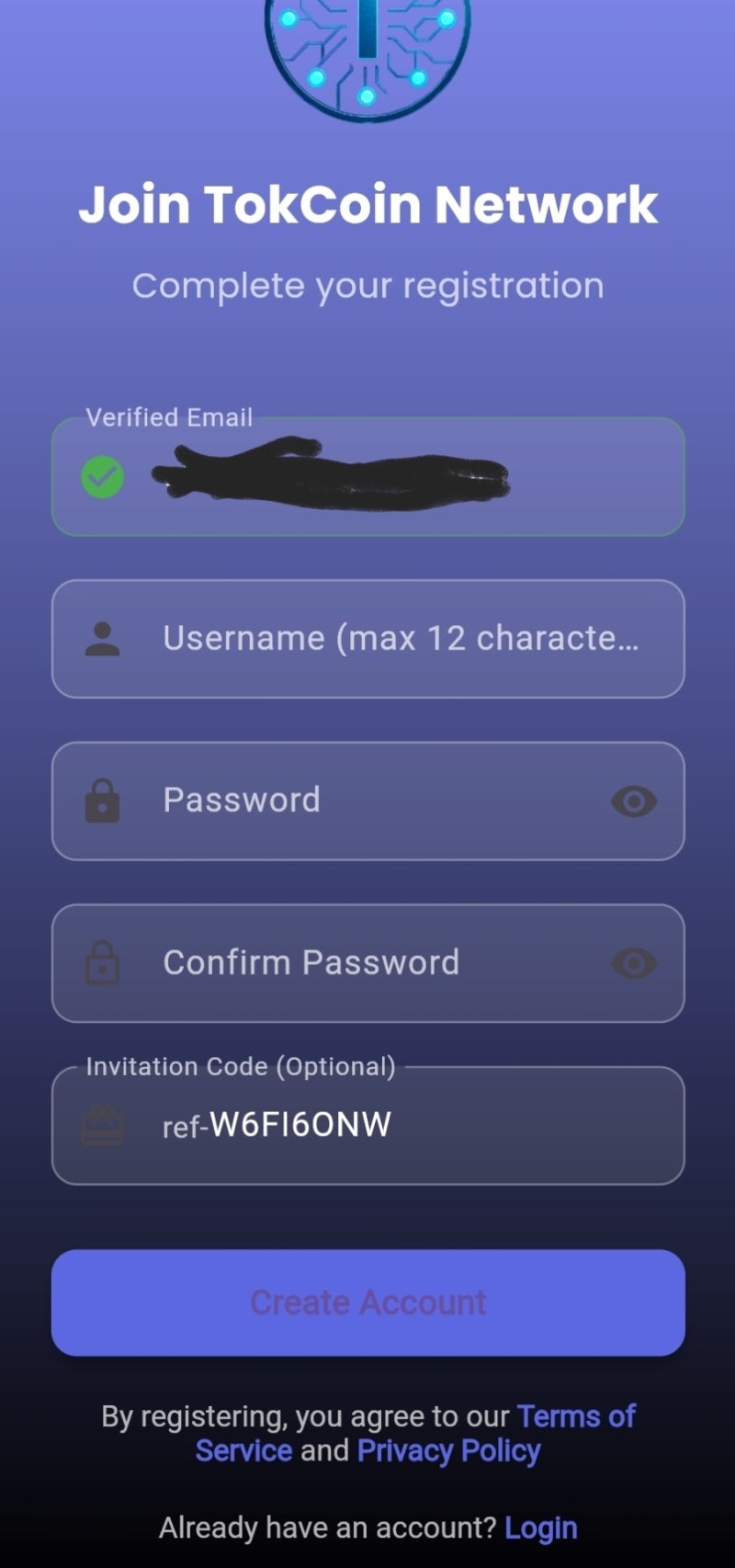Edit the Invitation Code field

coord(367,1126)
